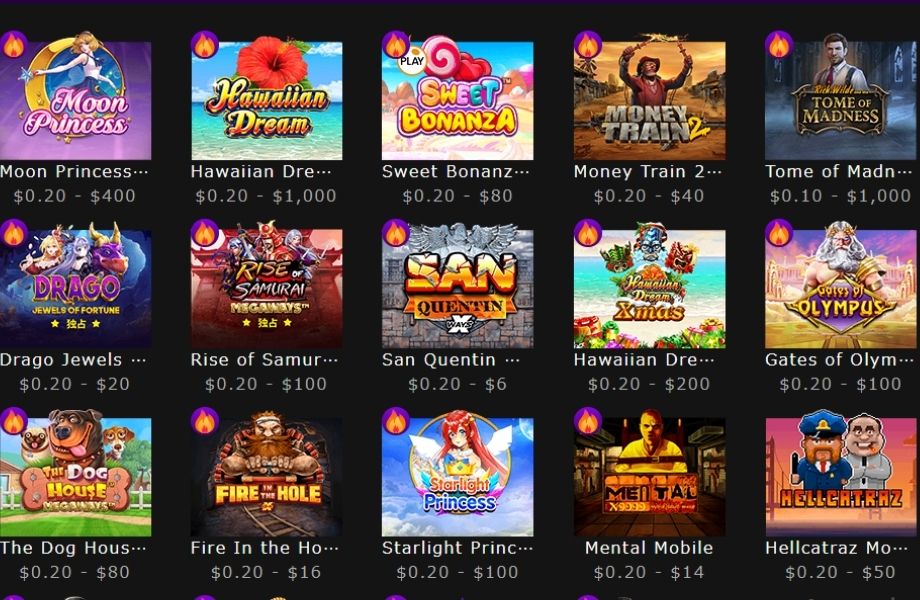Open the Hawaiian Dream Xmas game

(x=649, y=289)
